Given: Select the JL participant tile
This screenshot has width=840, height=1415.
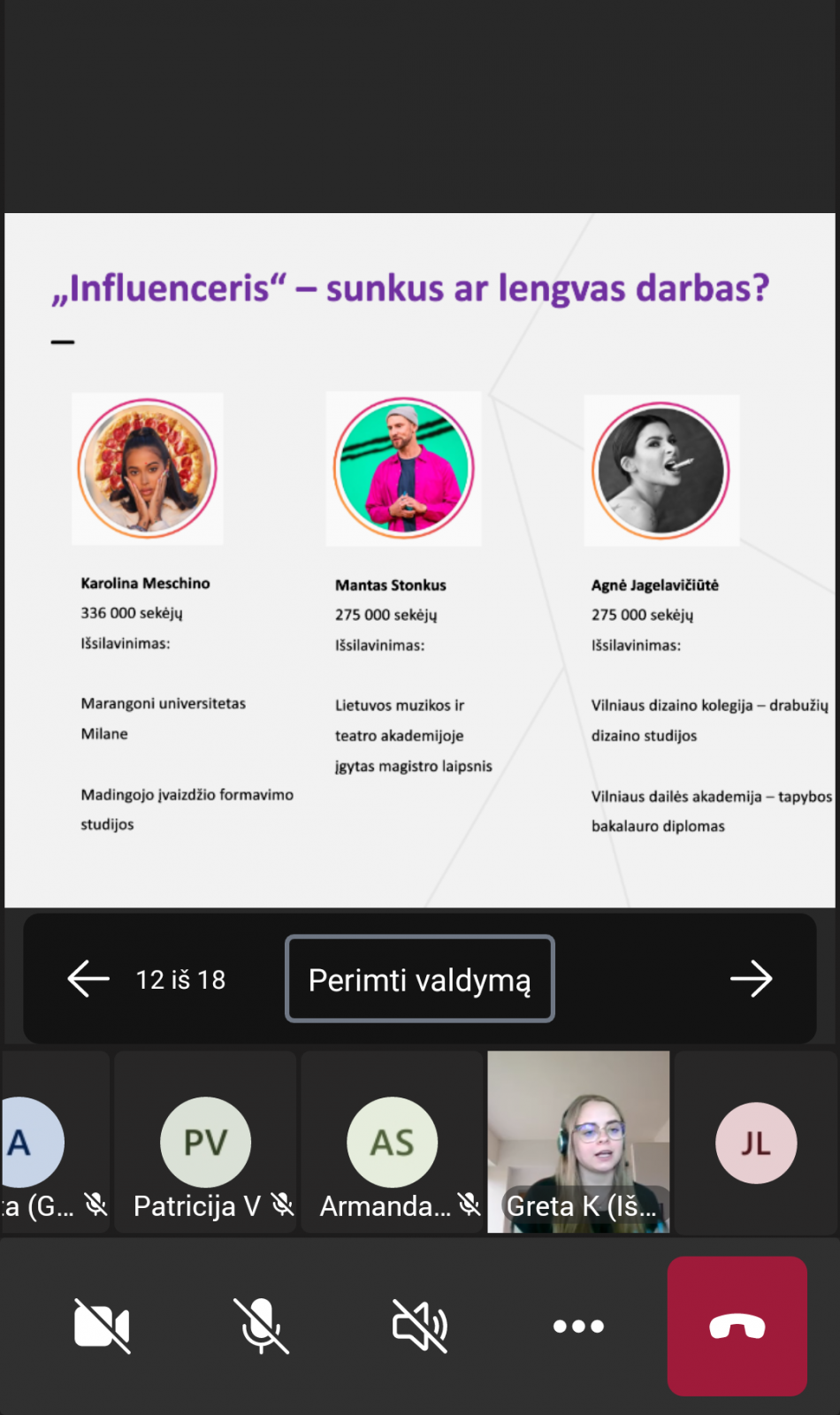Looking at the screenshot, I should (x=757, y=1142).
